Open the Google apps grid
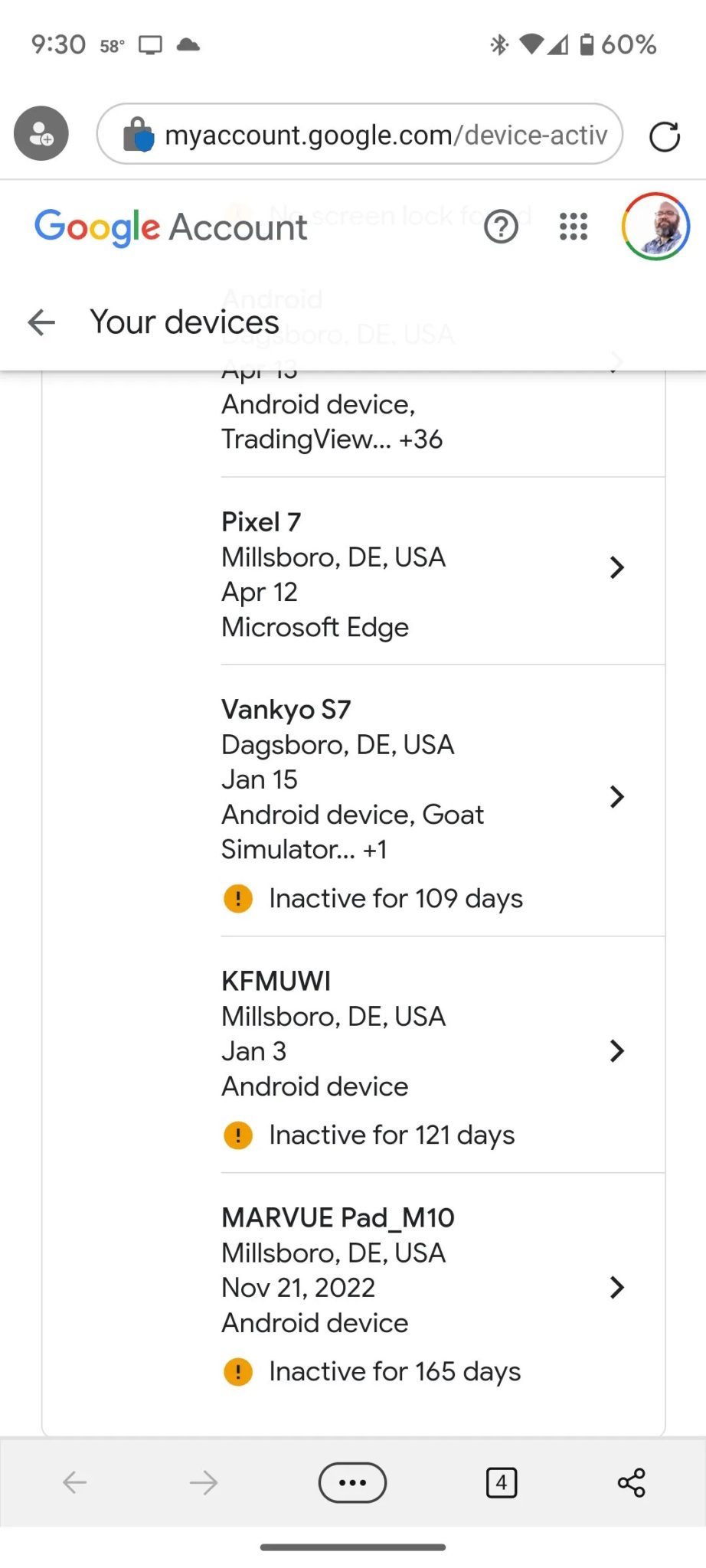Screen dimensions: 706x1568 (x=574, y=227)
